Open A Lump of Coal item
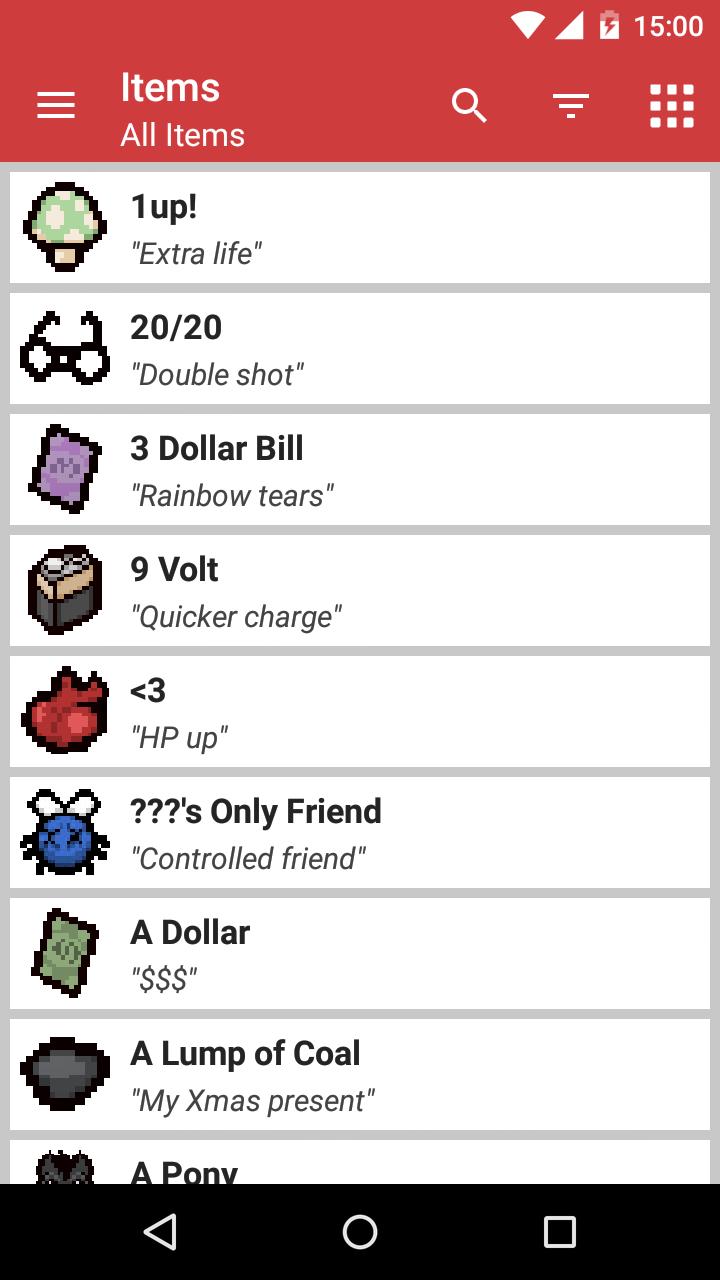This screenshot has height=1280, width=720. pos(360,1075)
